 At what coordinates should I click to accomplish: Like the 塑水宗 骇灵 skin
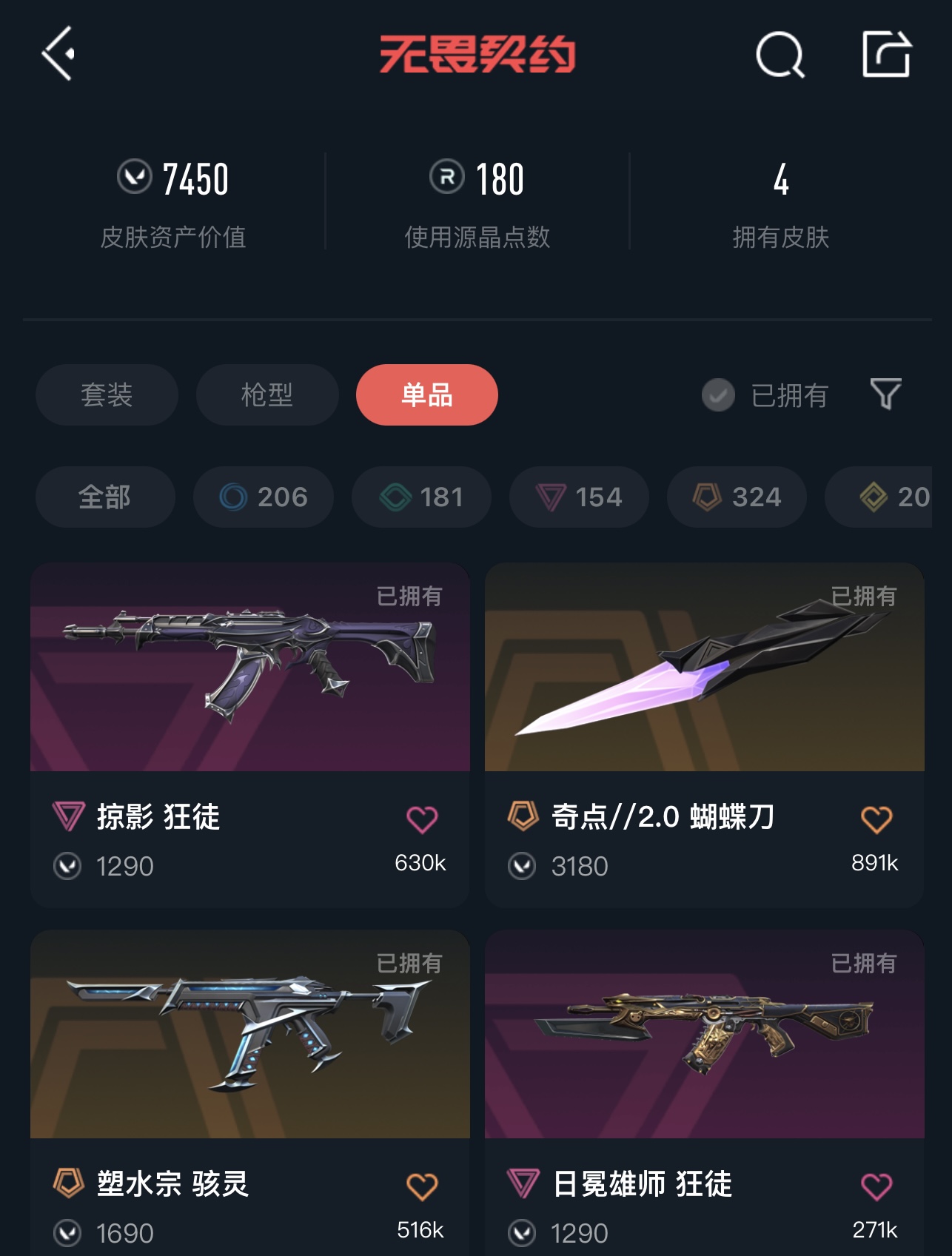point(422,1186)
